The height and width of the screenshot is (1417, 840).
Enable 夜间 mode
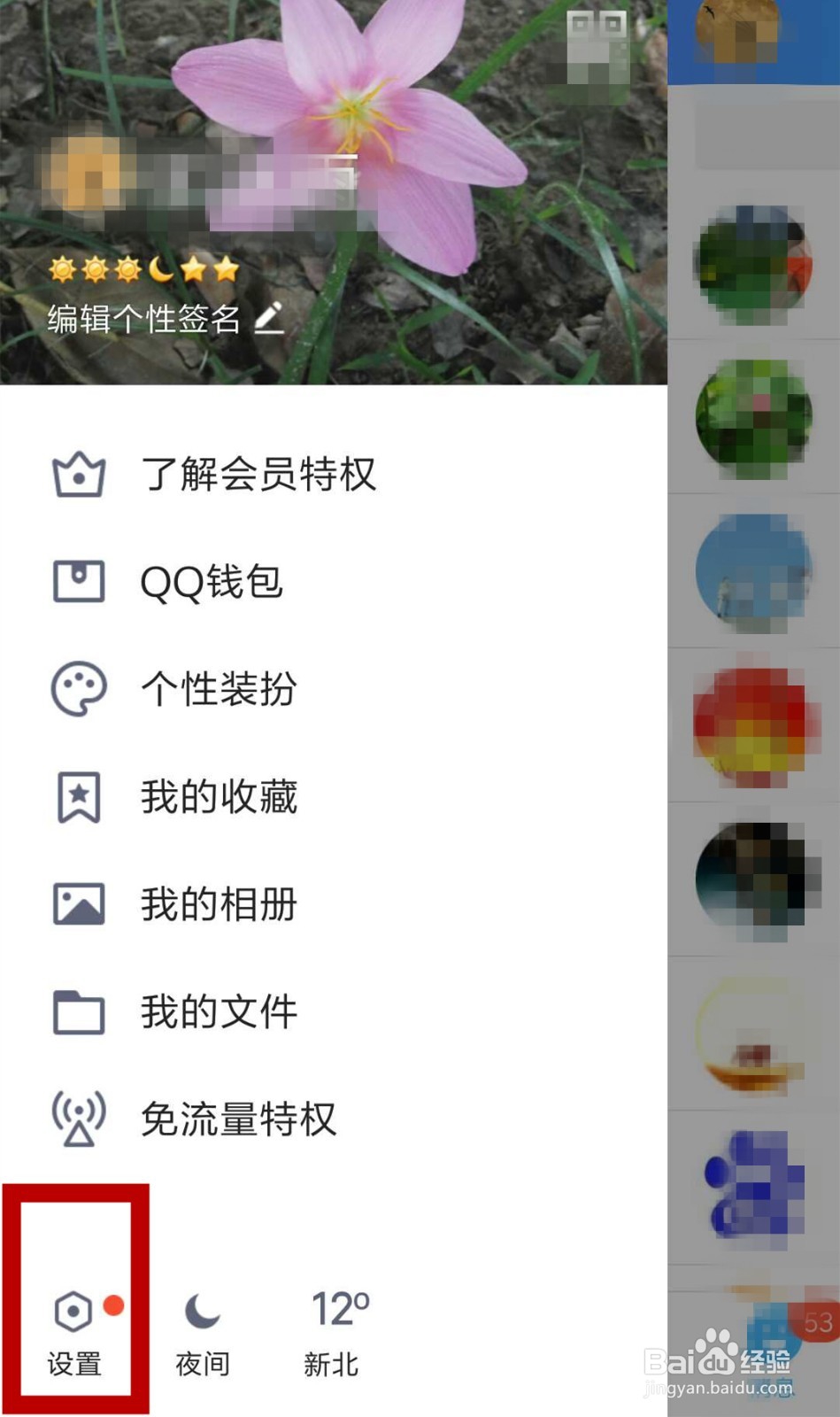pos(200,1337)
